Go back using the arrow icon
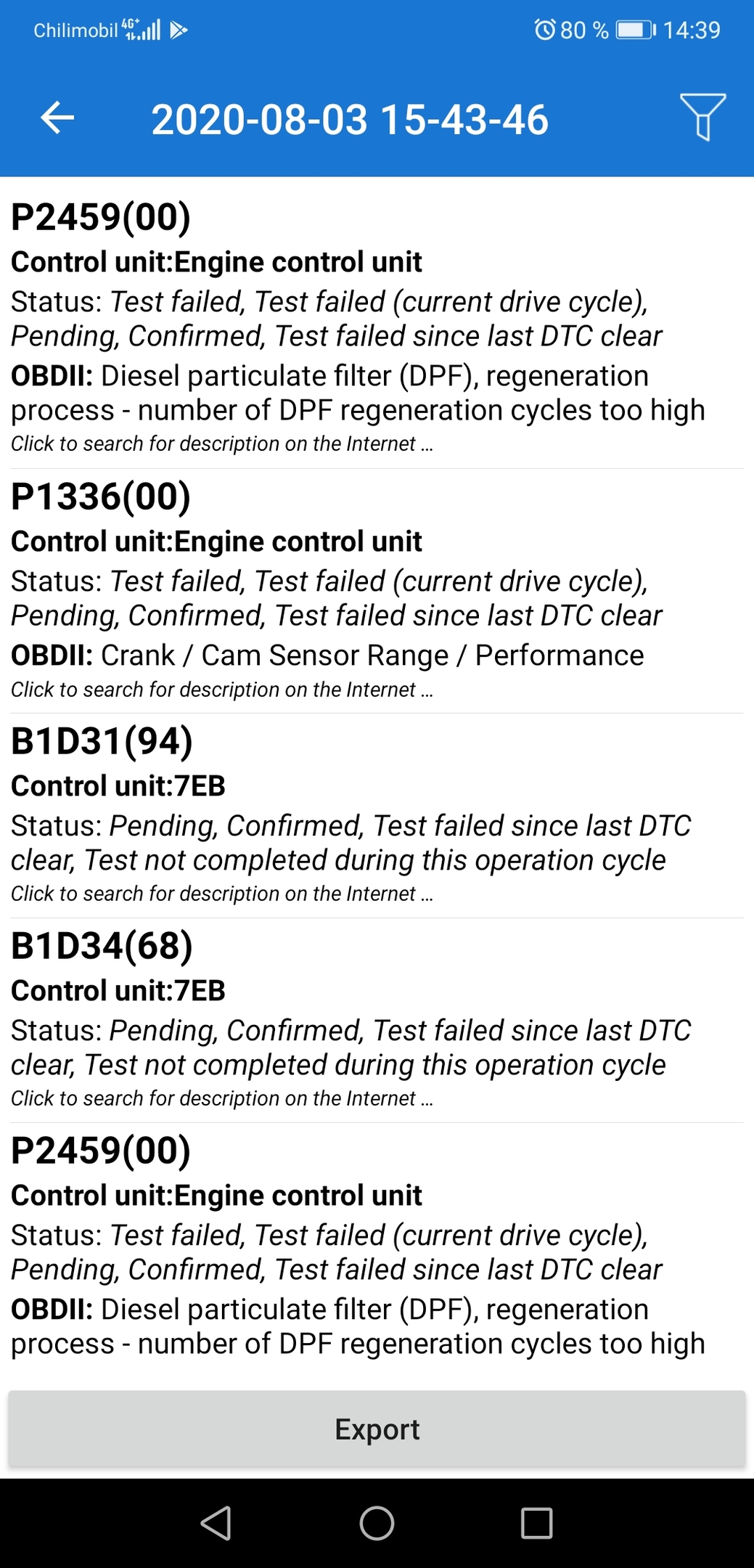The height and width of the screenshot is (1568, 754). (x=57, y=118)
